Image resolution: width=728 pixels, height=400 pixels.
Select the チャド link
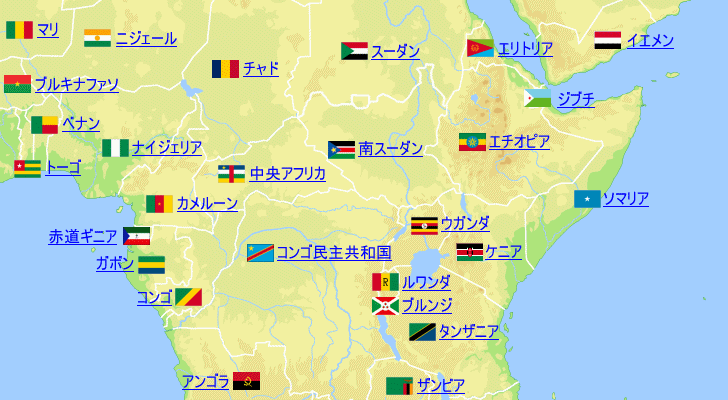click(260, 69)
